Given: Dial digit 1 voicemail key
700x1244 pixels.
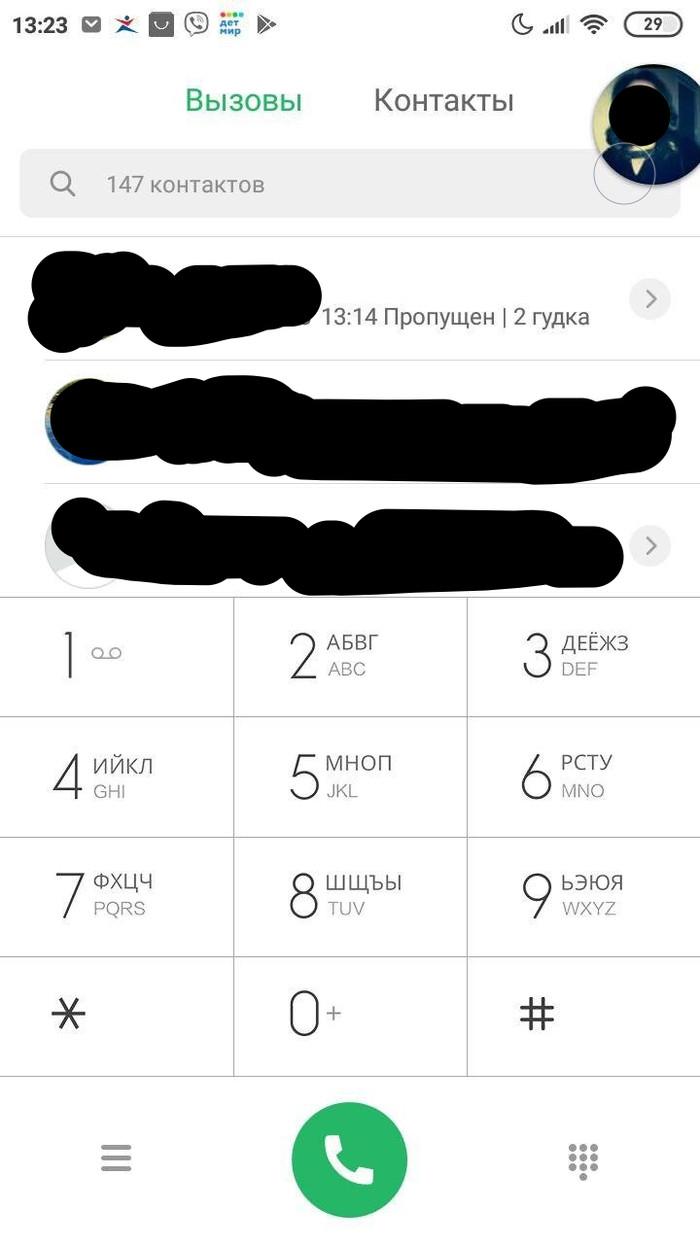Looking at the screenshot, I should click(x=116, y=657).
